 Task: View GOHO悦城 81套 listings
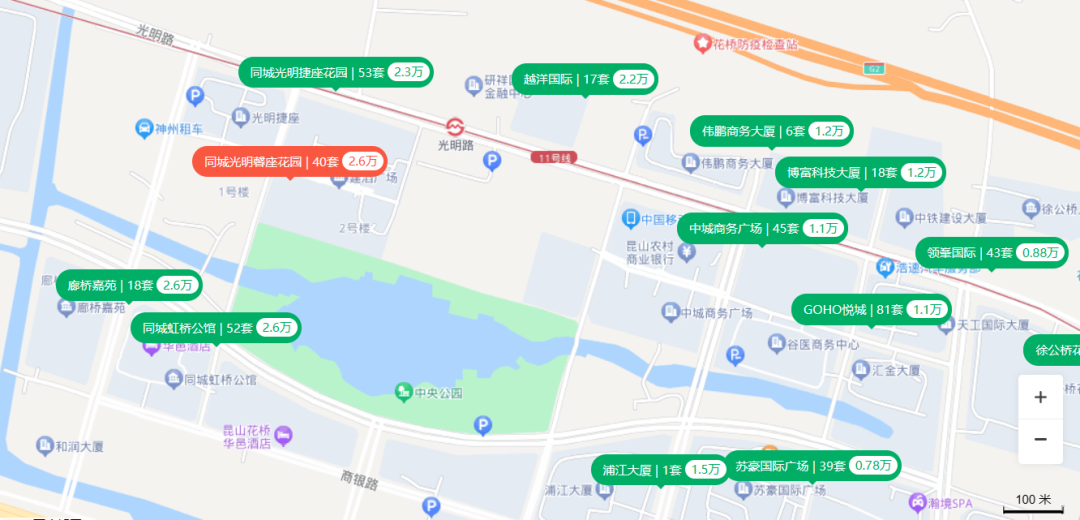click(871, 310)
